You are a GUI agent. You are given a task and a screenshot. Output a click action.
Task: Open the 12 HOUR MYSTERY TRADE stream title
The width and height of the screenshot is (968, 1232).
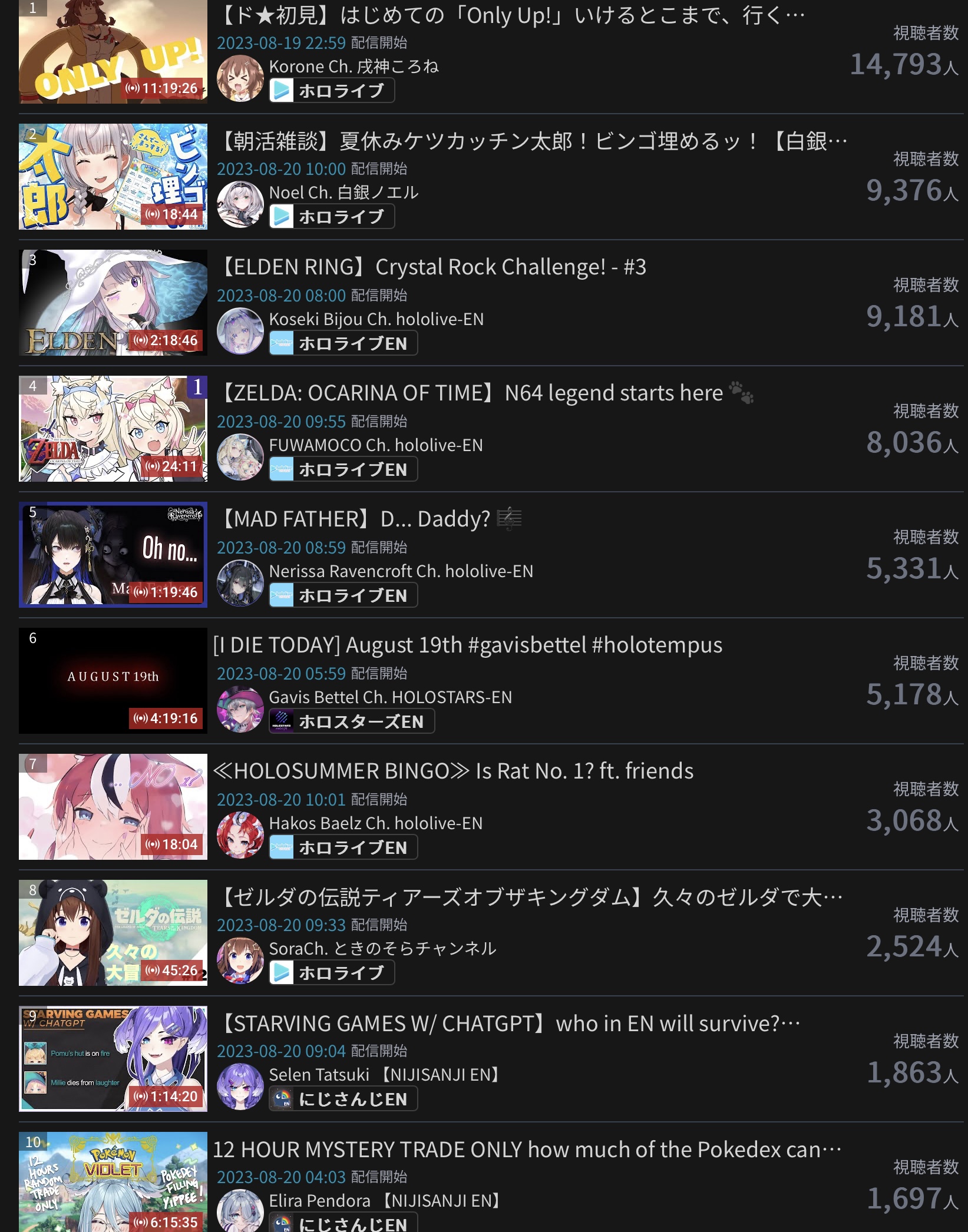[527, 1150]
